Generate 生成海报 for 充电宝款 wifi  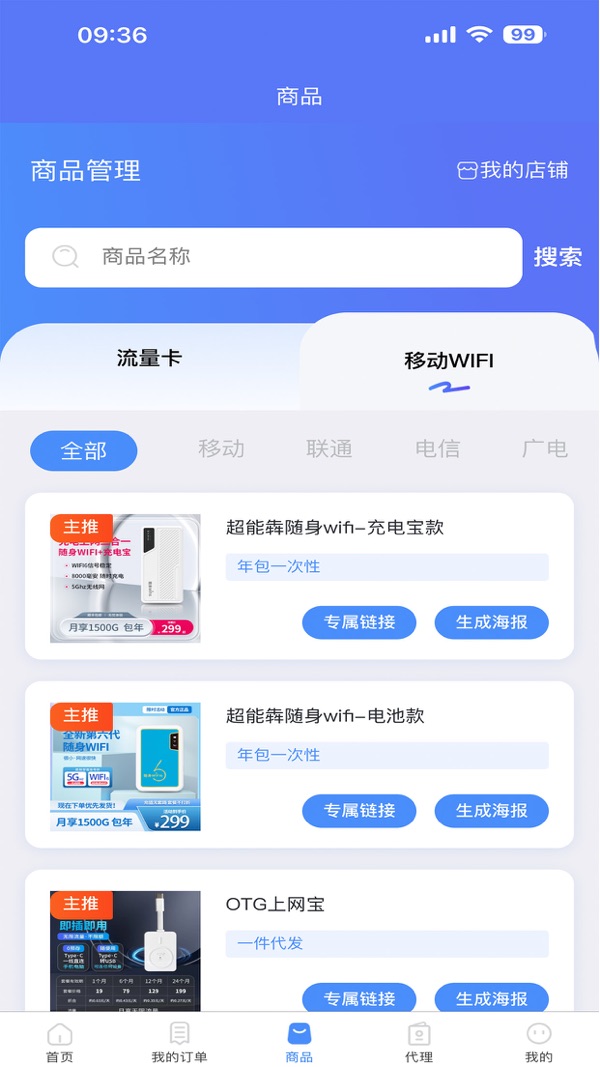click(x=491, y=622)
